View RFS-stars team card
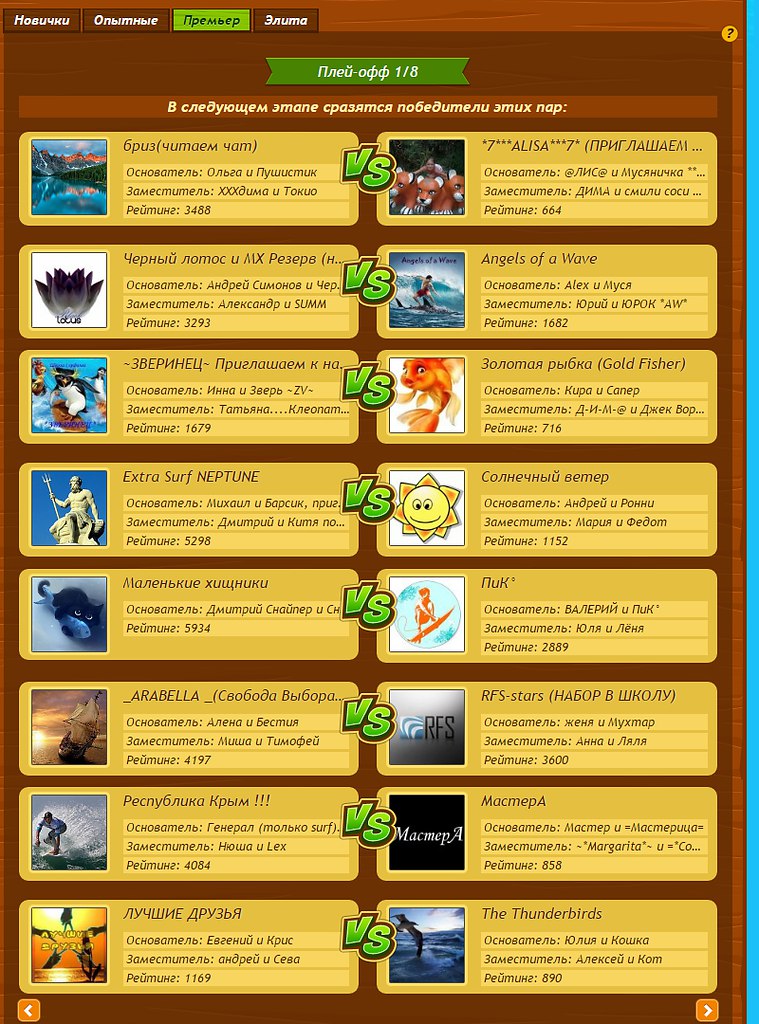Viewport: 759px width, 1024px height. coord(578,695)
